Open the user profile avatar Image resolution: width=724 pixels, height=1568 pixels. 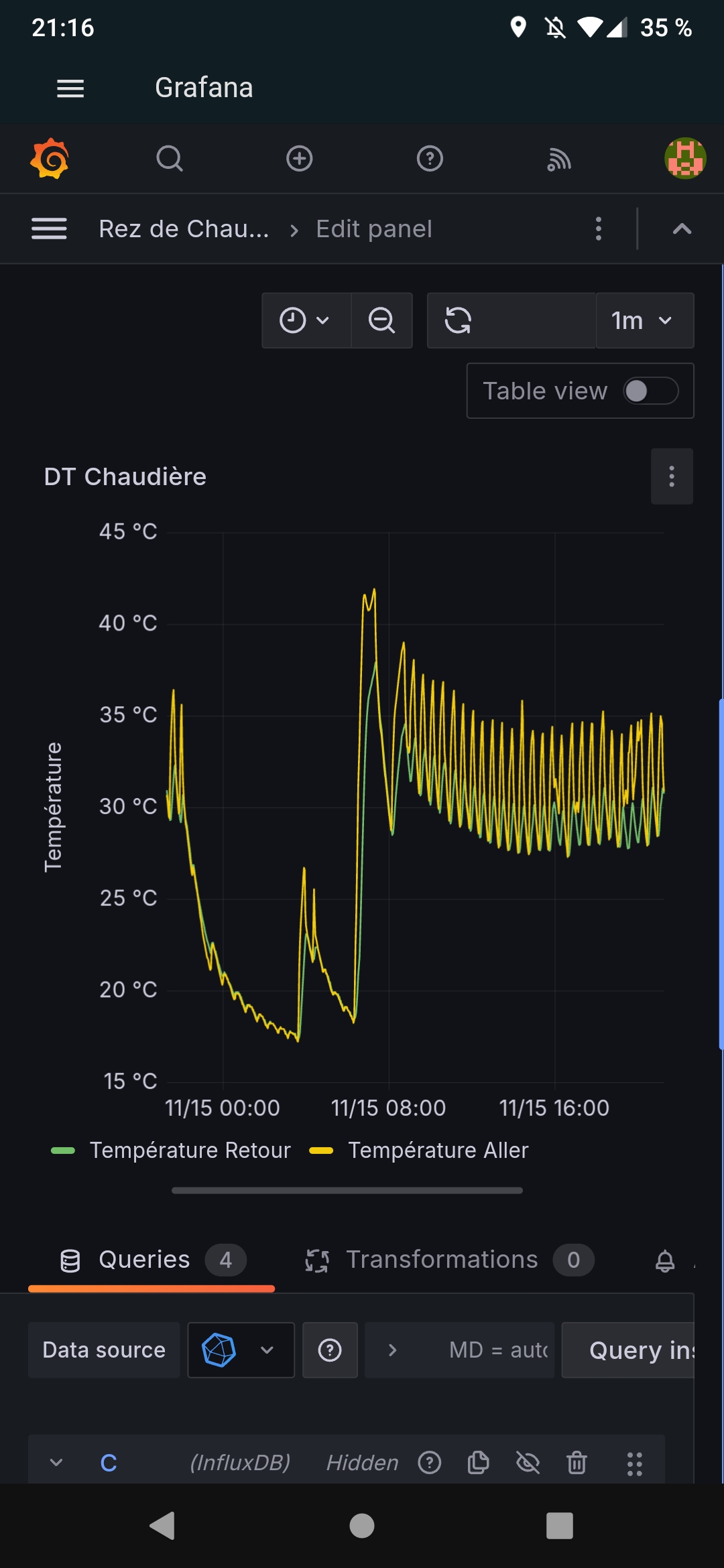(x=684, y=159)
